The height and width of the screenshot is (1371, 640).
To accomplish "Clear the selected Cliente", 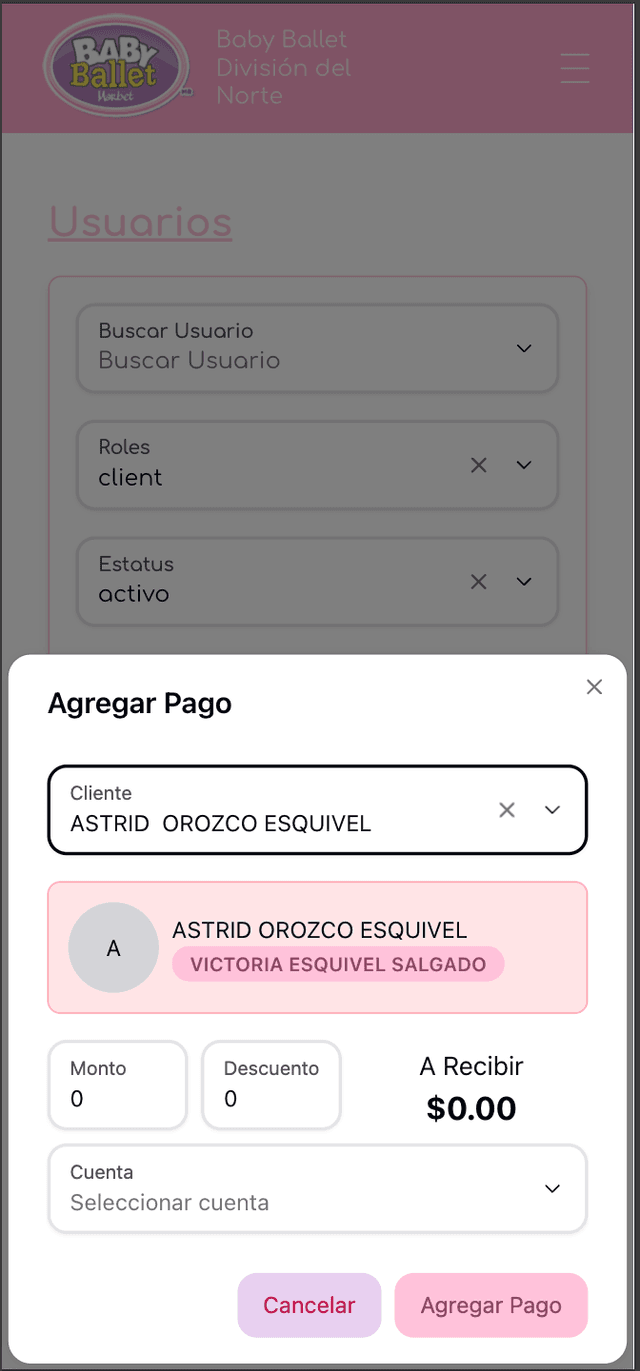I will pos(507,810).
